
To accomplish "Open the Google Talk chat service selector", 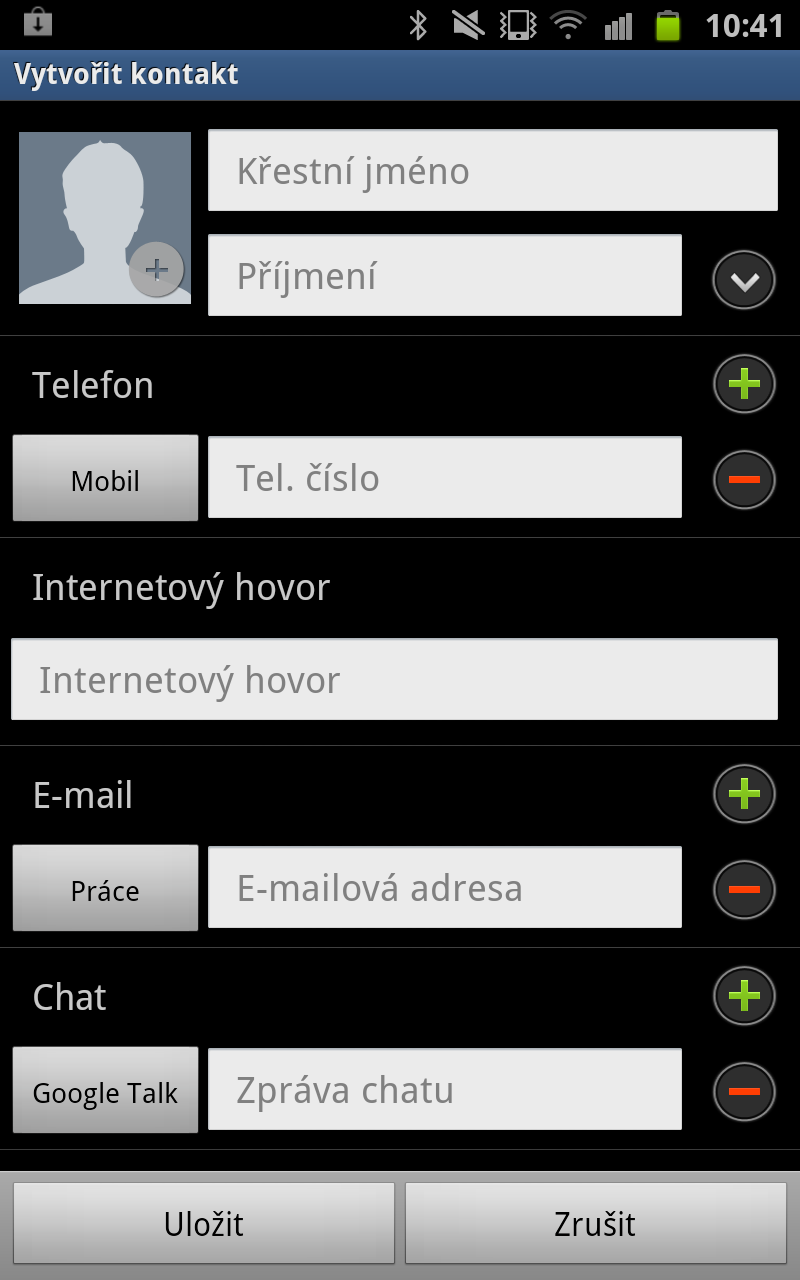I will click(x=104, y=1090).
